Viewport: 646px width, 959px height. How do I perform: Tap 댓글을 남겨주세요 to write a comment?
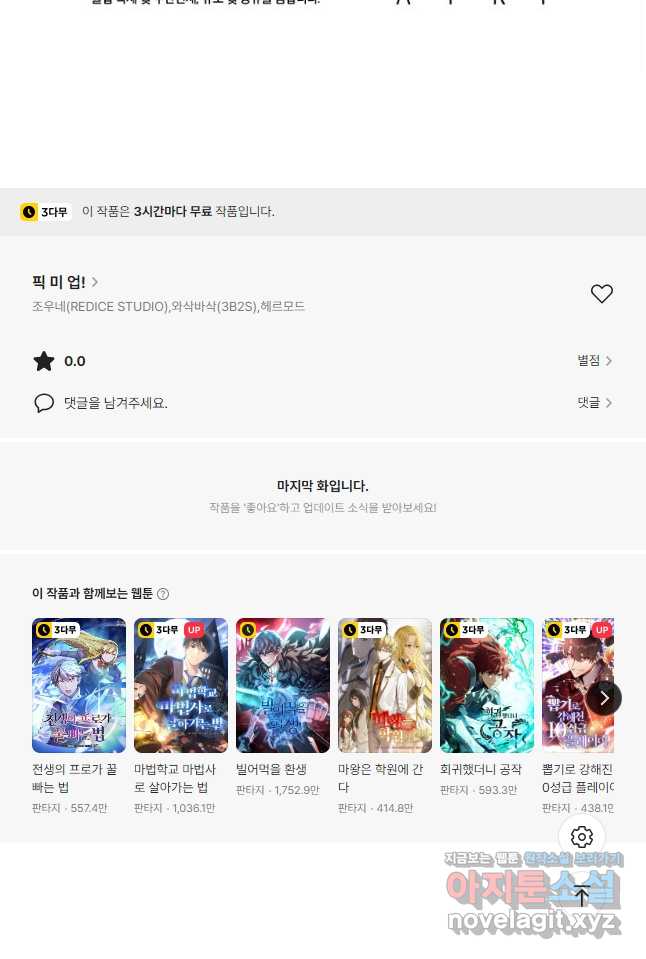coord(115,403)
